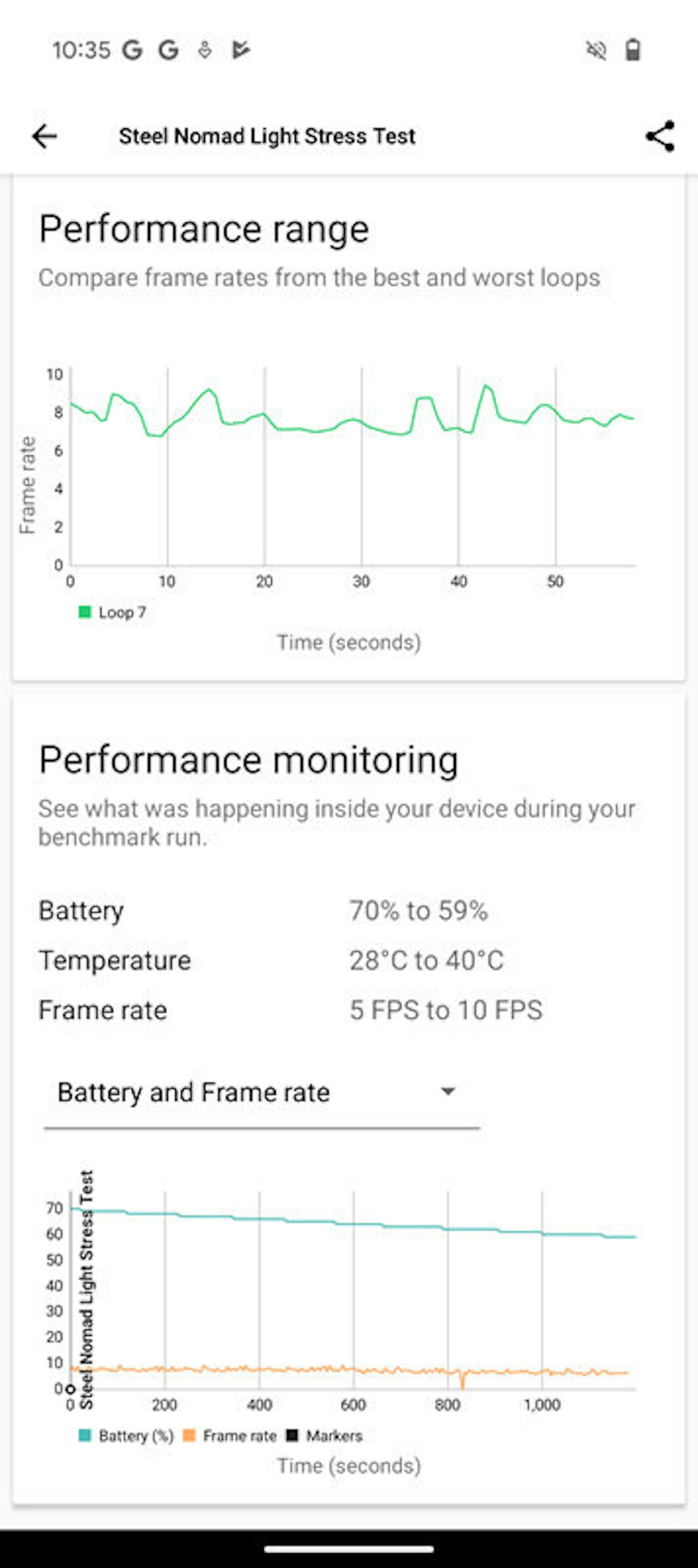Share the stress test results
Viewport: 698px width, 1568px height.
coord(660,136)
